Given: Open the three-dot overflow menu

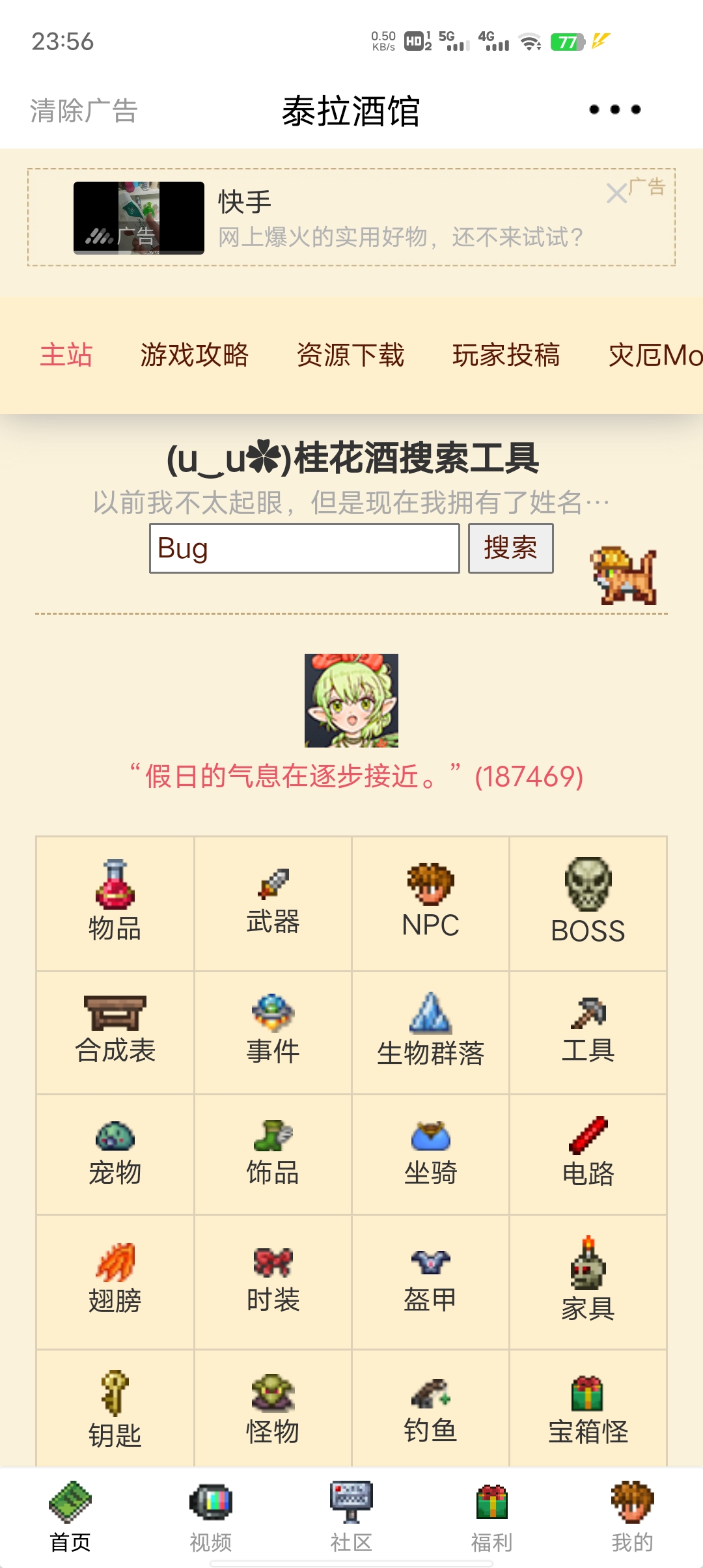Looking at the screenshot, I should coord(614,109).
